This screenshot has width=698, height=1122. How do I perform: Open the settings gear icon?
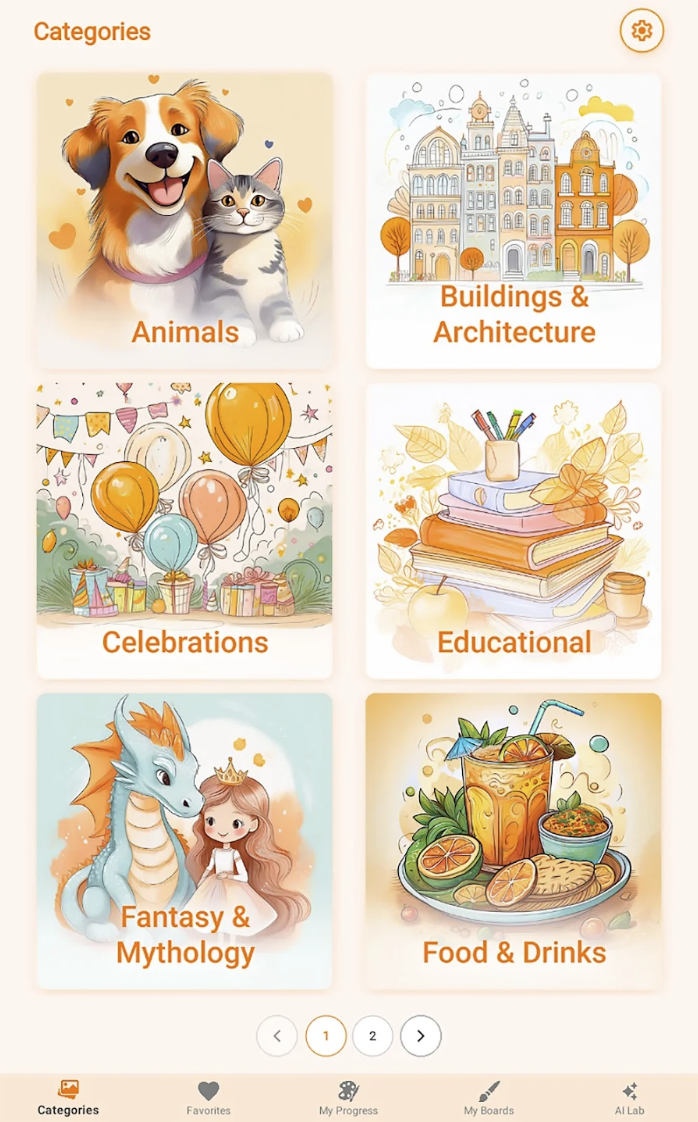641,31
